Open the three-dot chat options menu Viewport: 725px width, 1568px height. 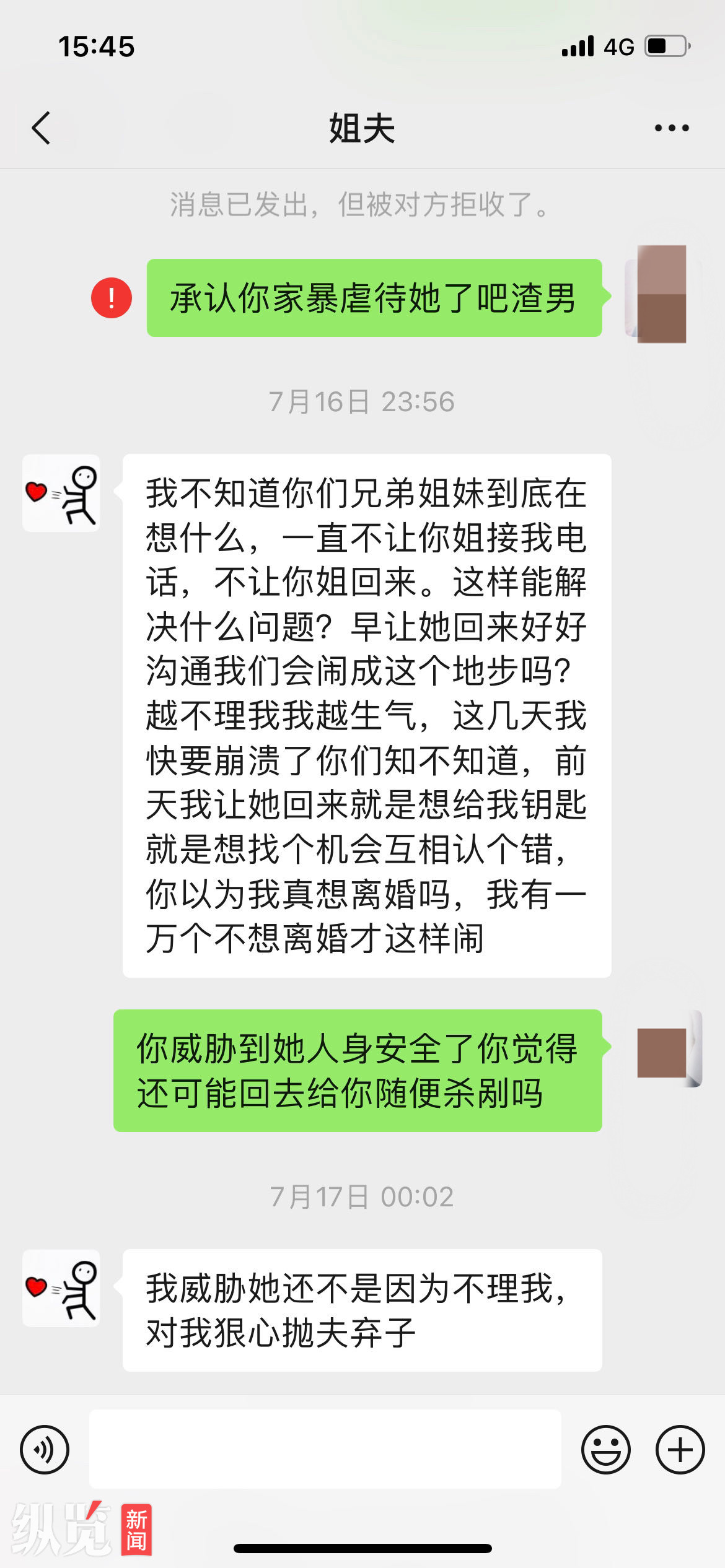(672, 128)
